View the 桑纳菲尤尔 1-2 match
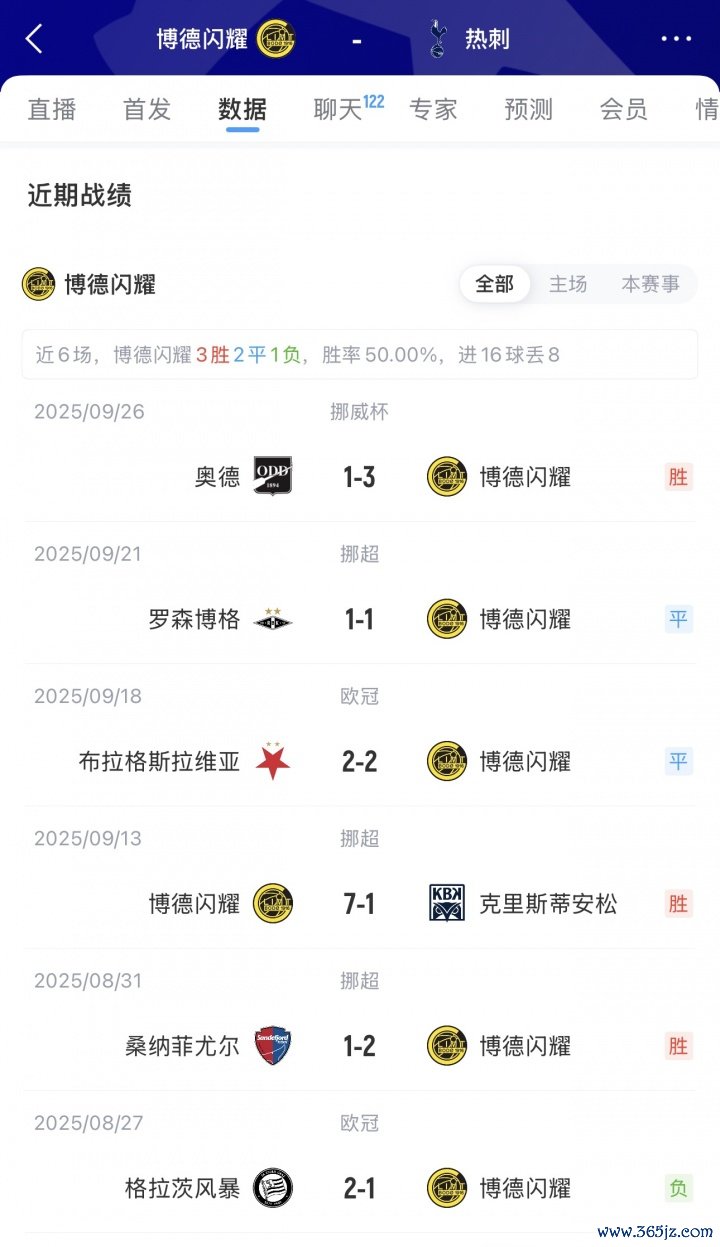This screenshot has height=1247, width=720. (x=359, y=1046)
